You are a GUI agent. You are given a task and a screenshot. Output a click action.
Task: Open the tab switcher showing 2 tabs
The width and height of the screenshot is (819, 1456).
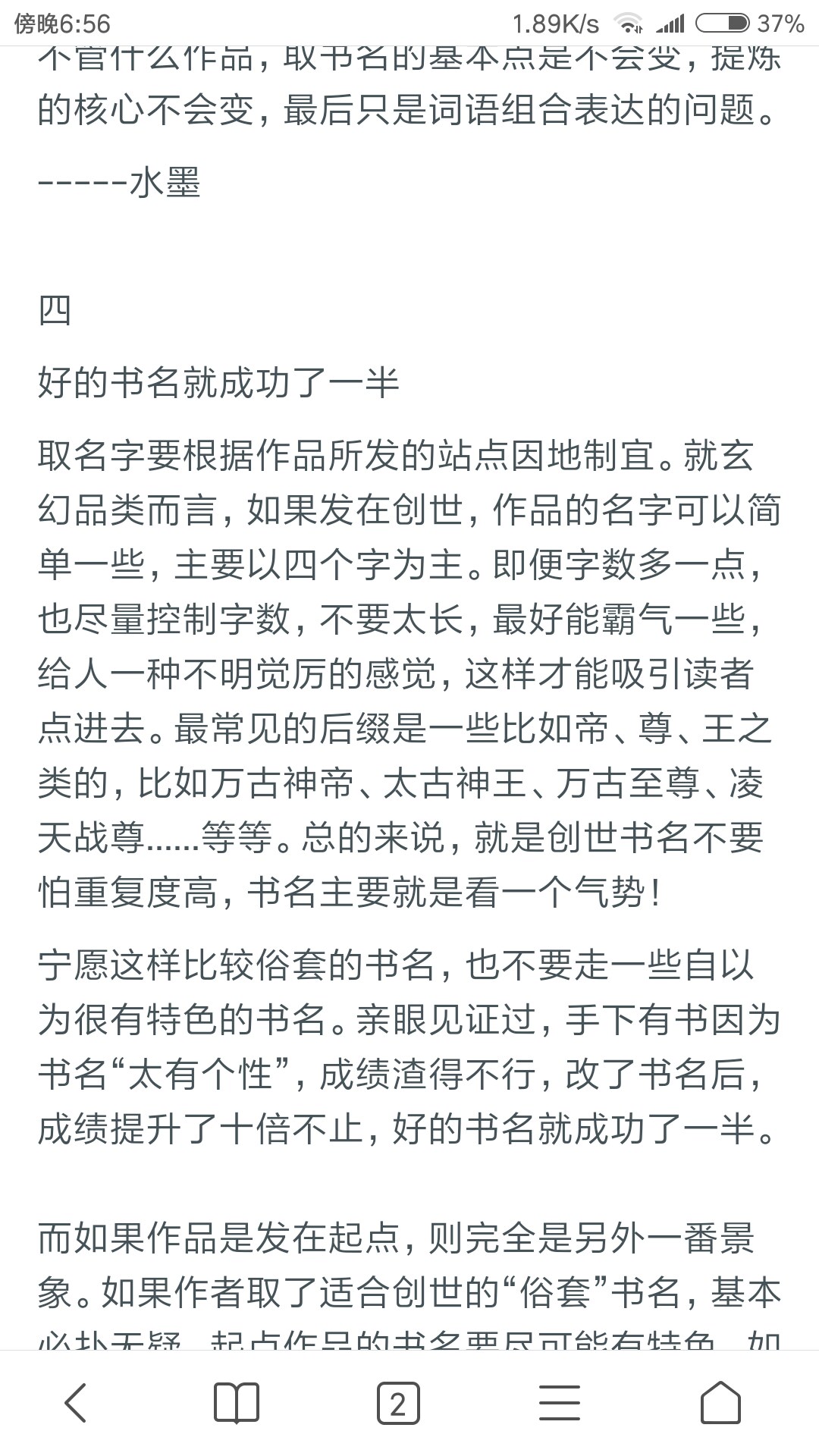point(398,1403)
